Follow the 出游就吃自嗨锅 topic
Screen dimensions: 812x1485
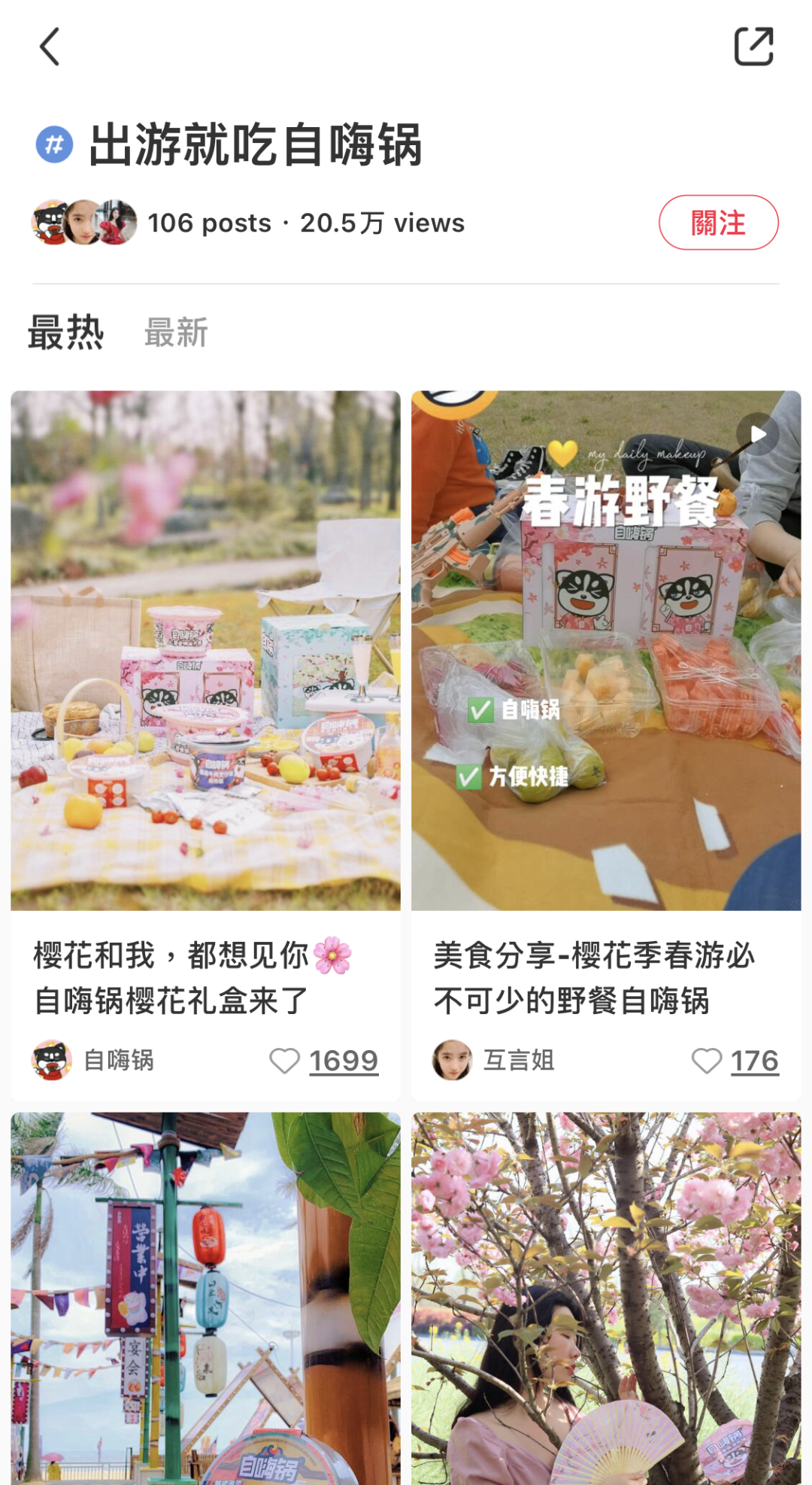(x=718, y=223)
